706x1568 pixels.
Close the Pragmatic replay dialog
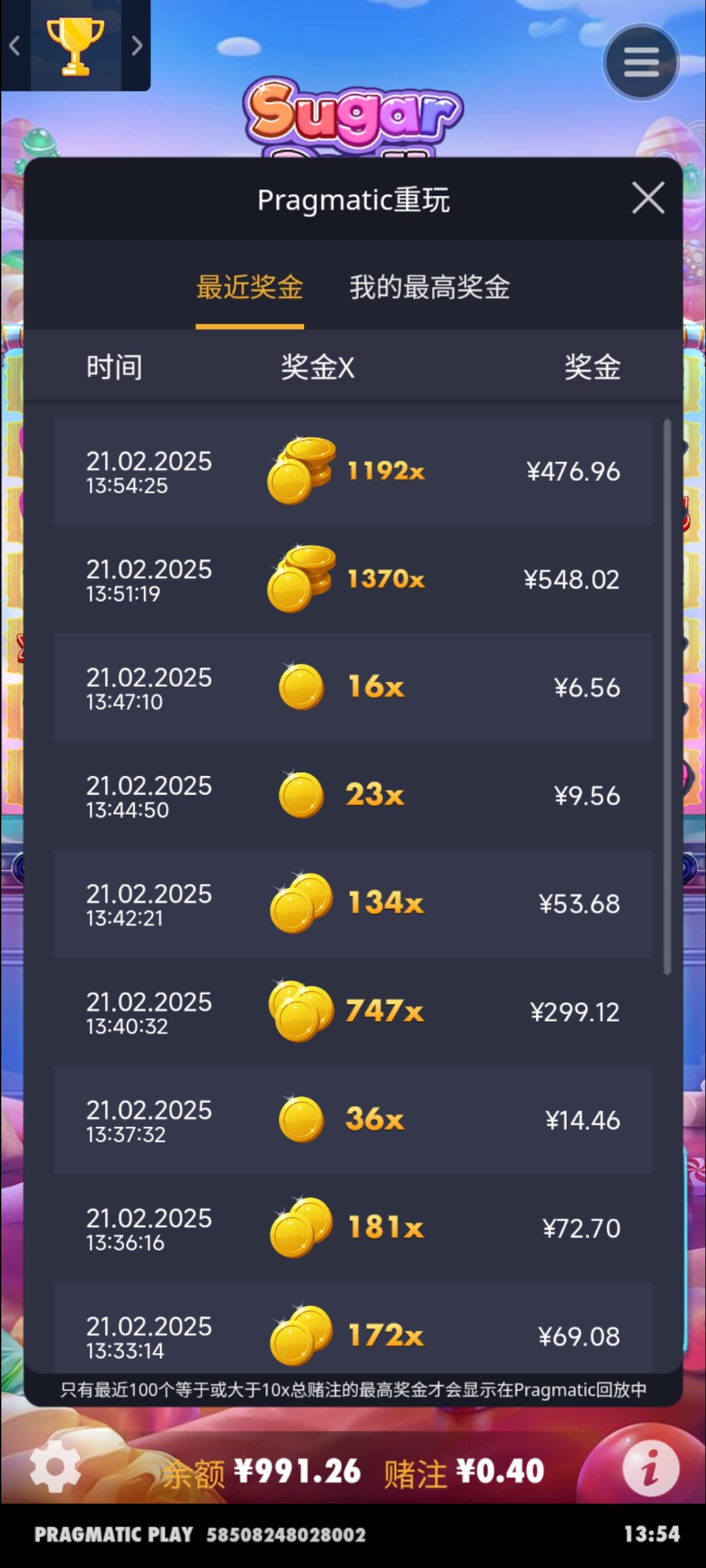click(x=648, y=198)
